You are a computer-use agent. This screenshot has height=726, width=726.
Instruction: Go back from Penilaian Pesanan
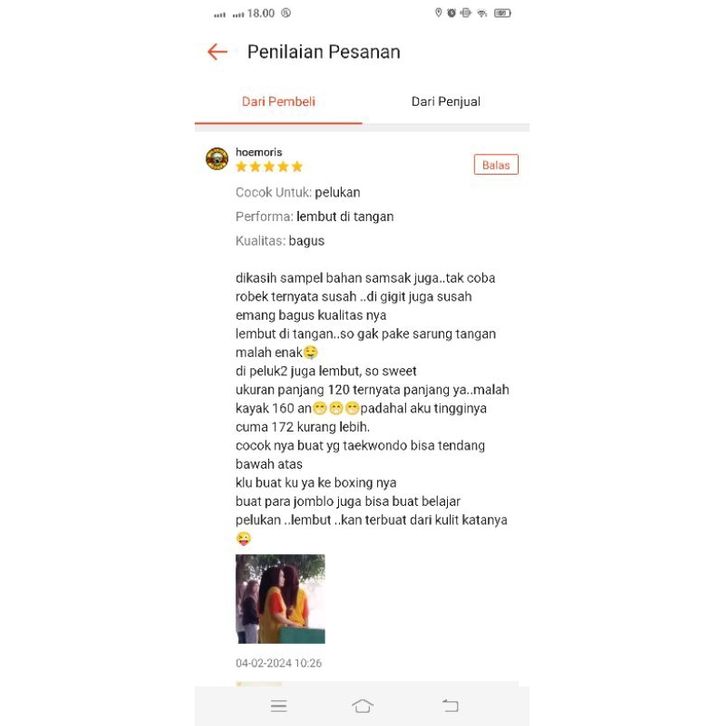[x=217, y=52]
